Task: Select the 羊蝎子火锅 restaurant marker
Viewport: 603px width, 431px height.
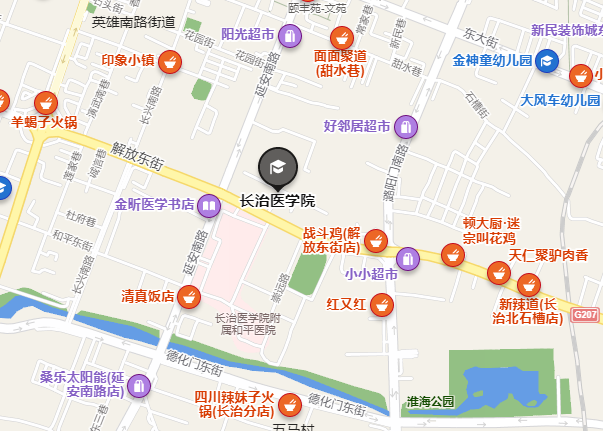Action: 44,102
